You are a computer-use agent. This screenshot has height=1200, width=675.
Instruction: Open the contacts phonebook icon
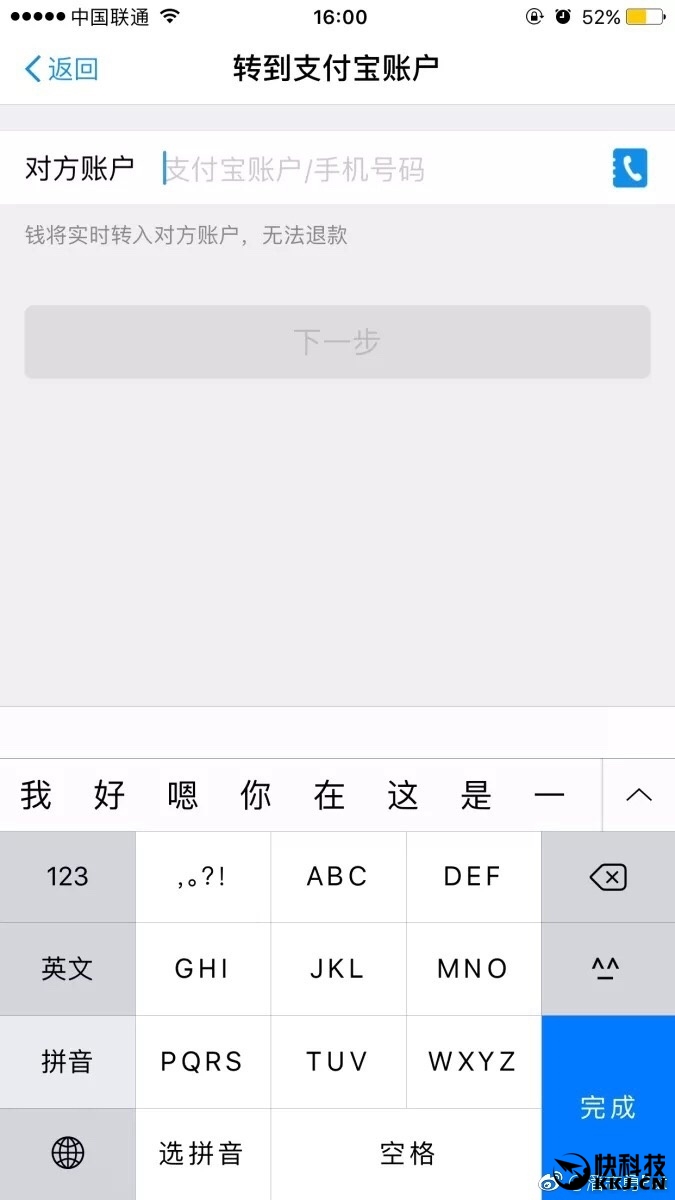pos(629,168)
